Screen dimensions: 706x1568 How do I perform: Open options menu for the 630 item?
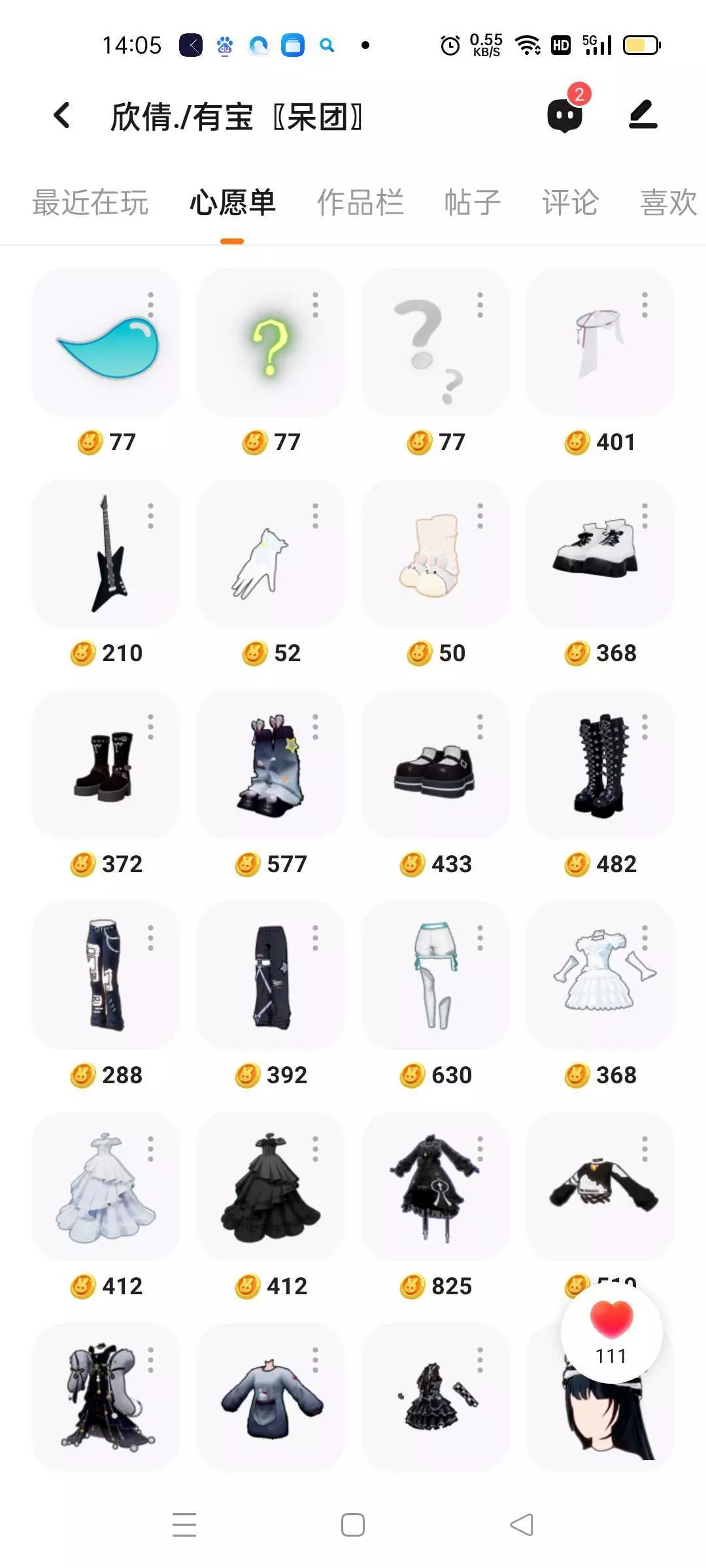tap(480, 938)
